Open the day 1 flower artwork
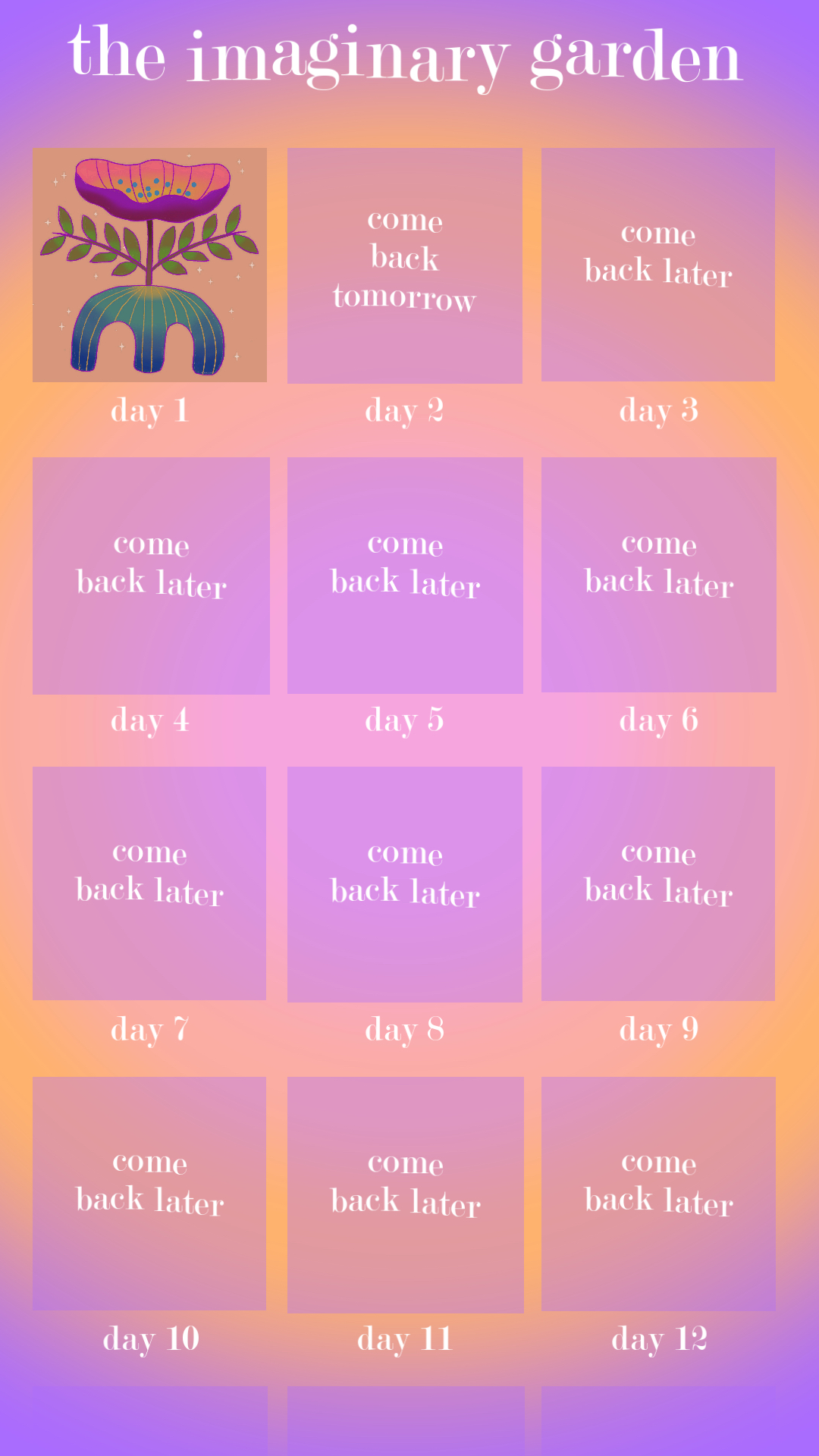The width and height of the screenshot is (819, 1456). [149, 265]
